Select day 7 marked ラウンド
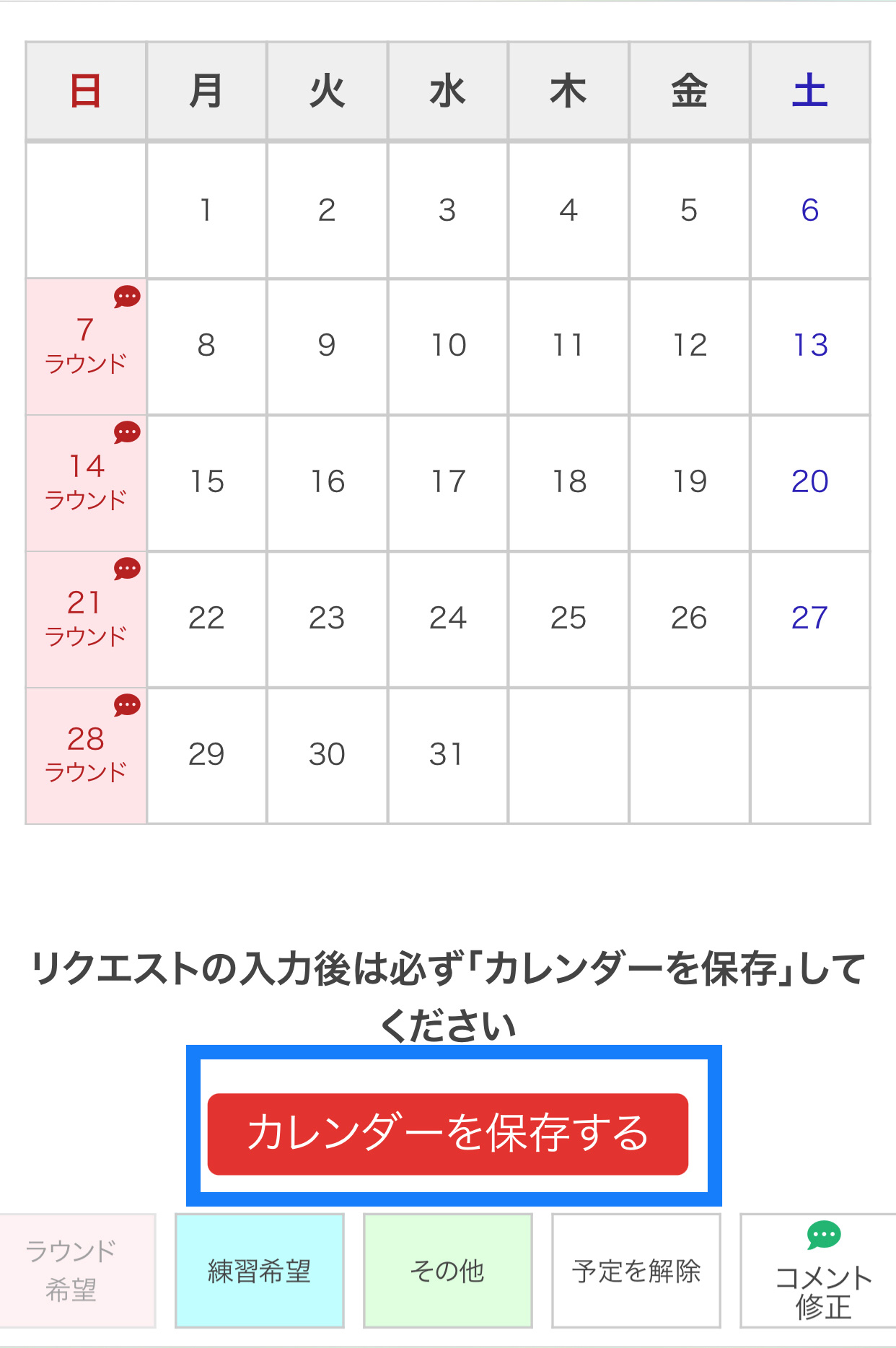The height and width of the screenshot is (1348, 896). [x=86, y=346]
